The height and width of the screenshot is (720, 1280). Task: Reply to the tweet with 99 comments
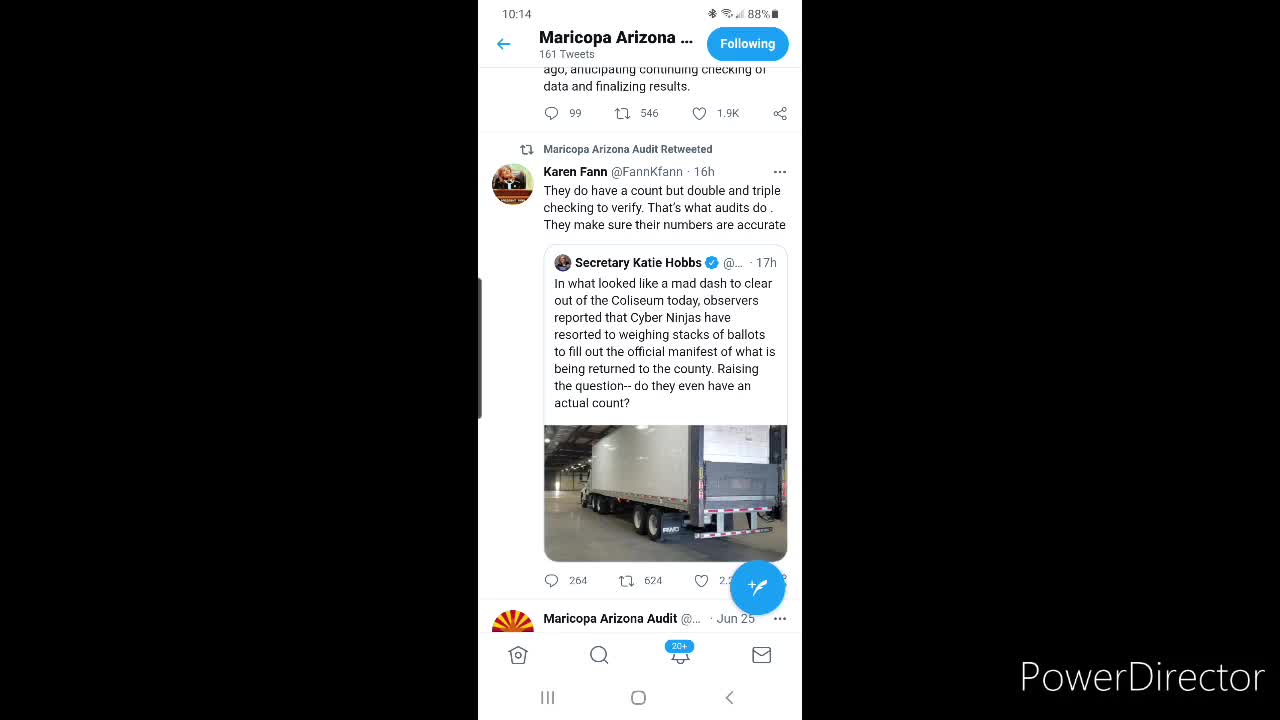(x=551, y=114)
